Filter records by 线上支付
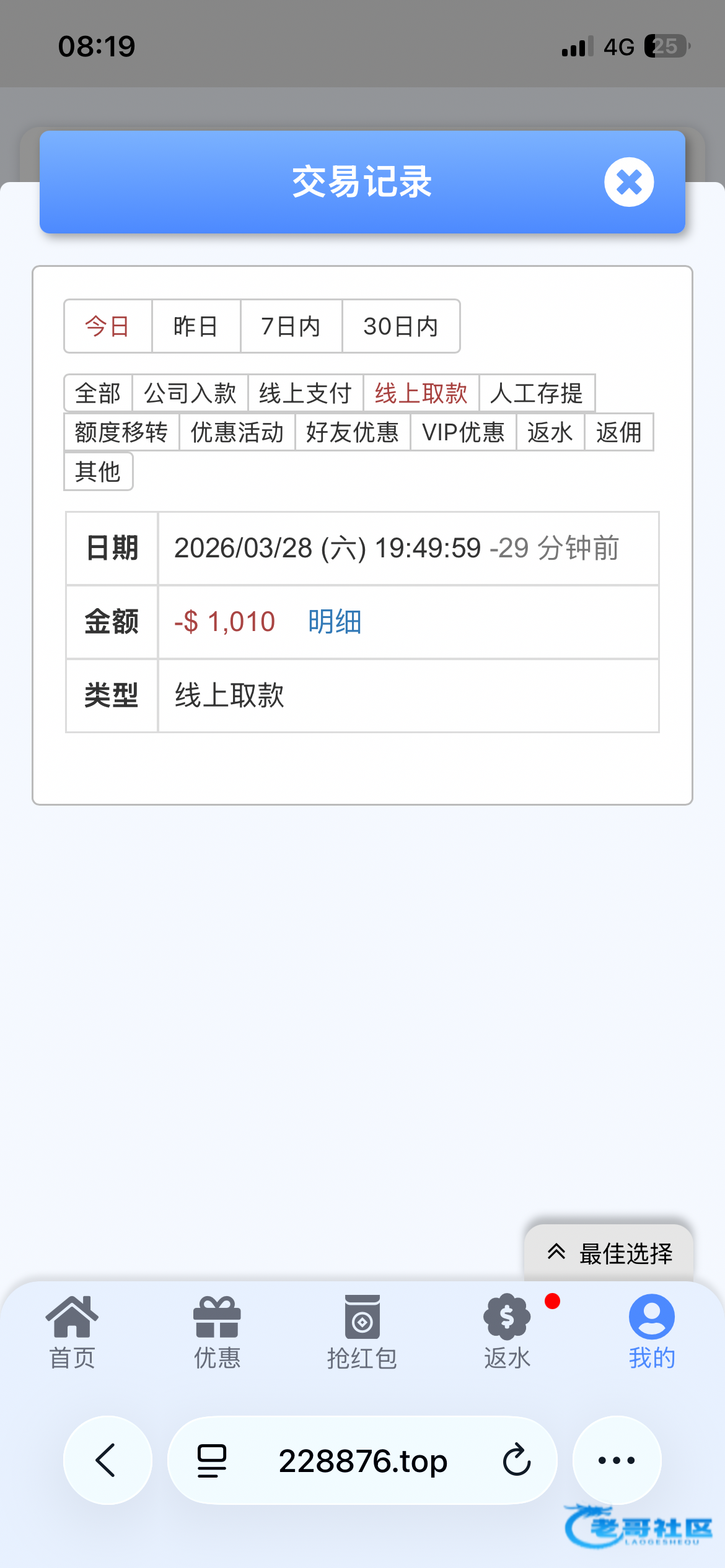Image resolution: width=725 pixels, height=1568 pixels. click(305, 393)
